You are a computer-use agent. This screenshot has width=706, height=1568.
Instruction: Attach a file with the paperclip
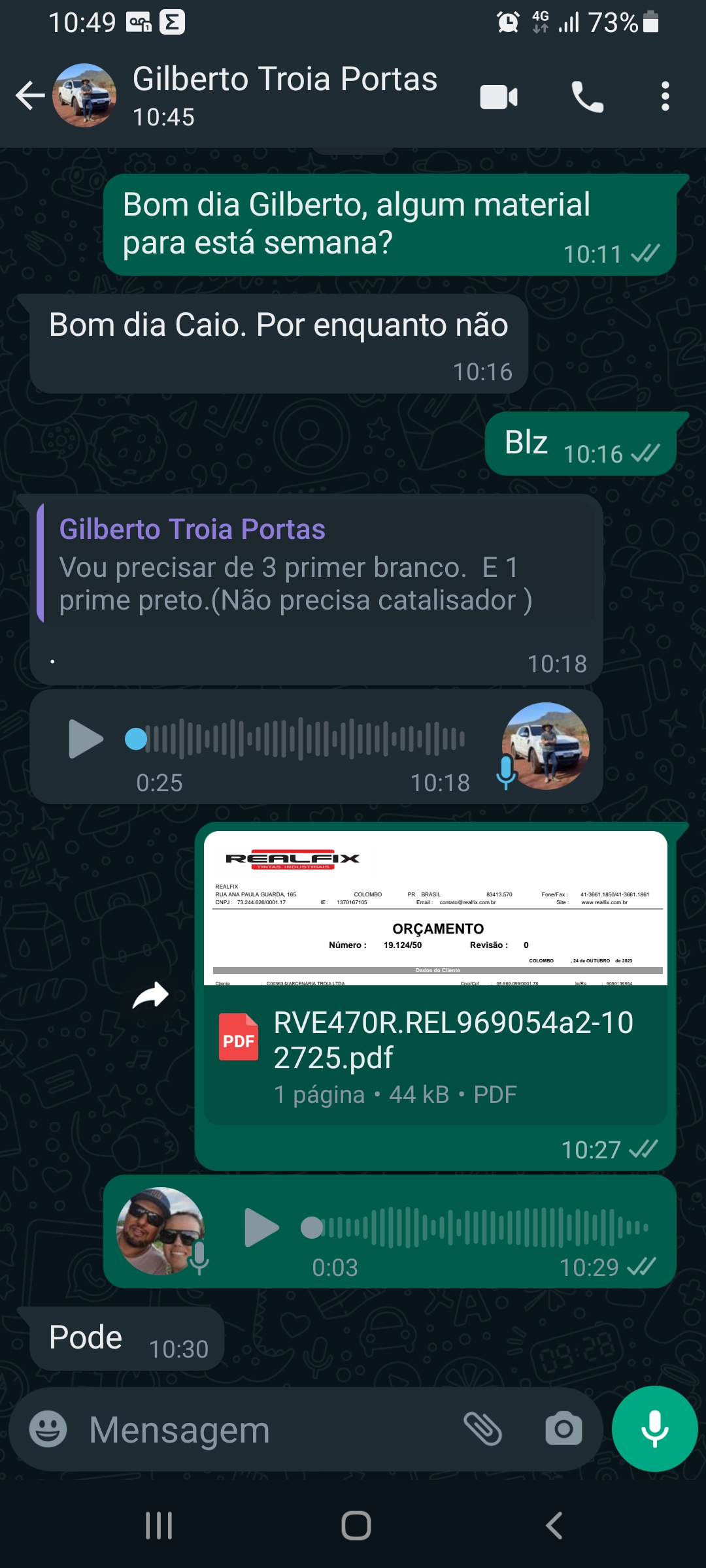coord(482,1429)
